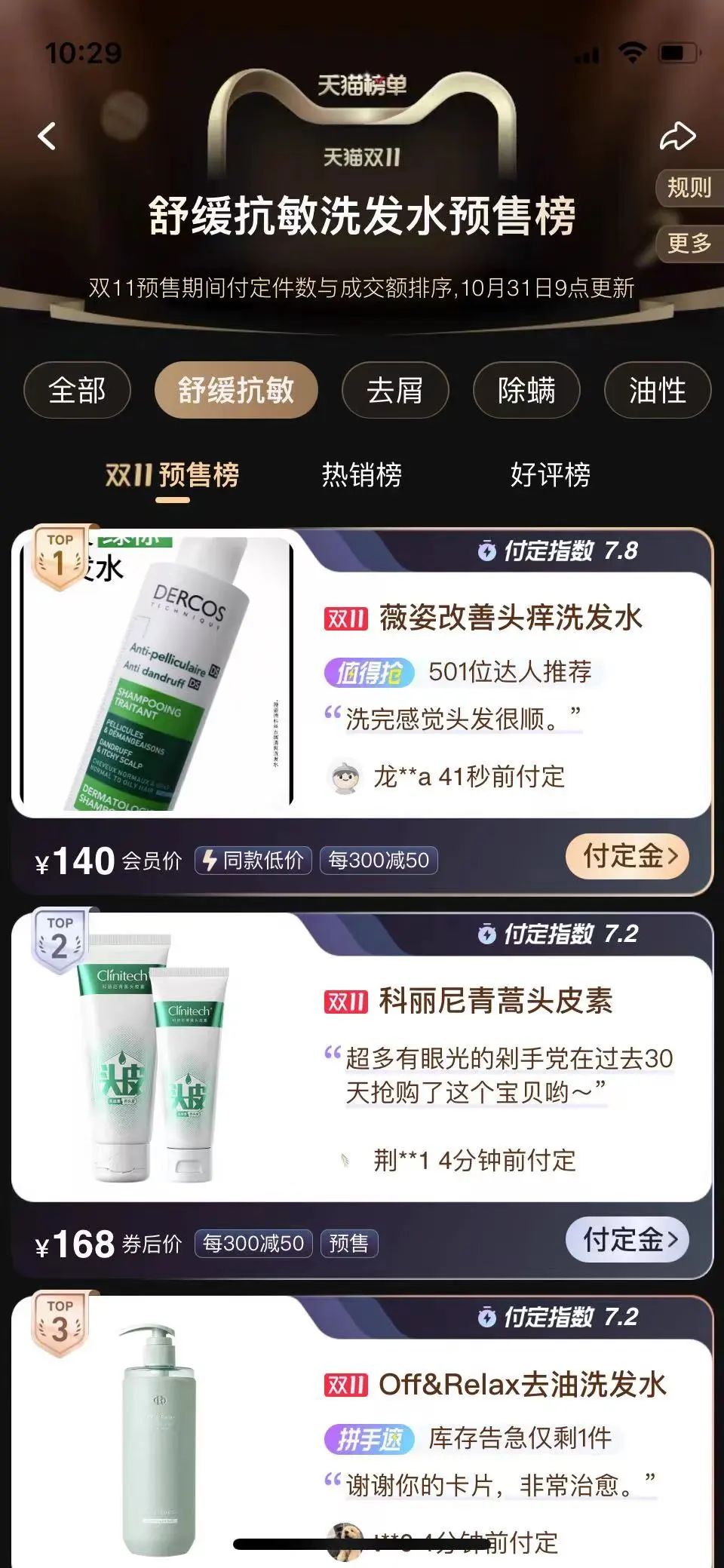Open the 规则 rules button
The height and width of the screenshot is (1568, 724).
689,187
